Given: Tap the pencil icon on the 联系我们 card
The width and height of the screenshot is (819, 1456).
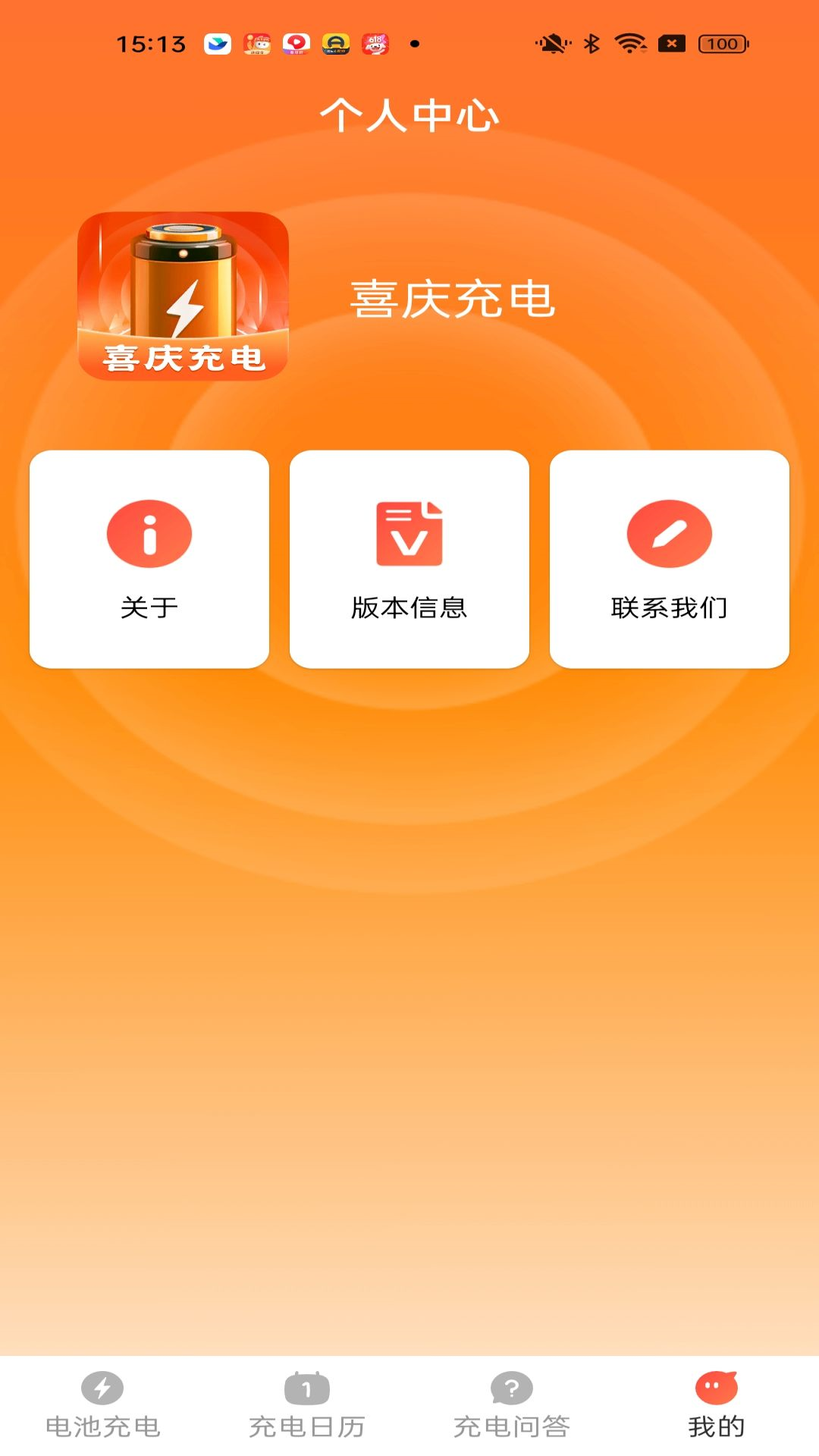Looking at the screenshot, I should click(670, 533).
